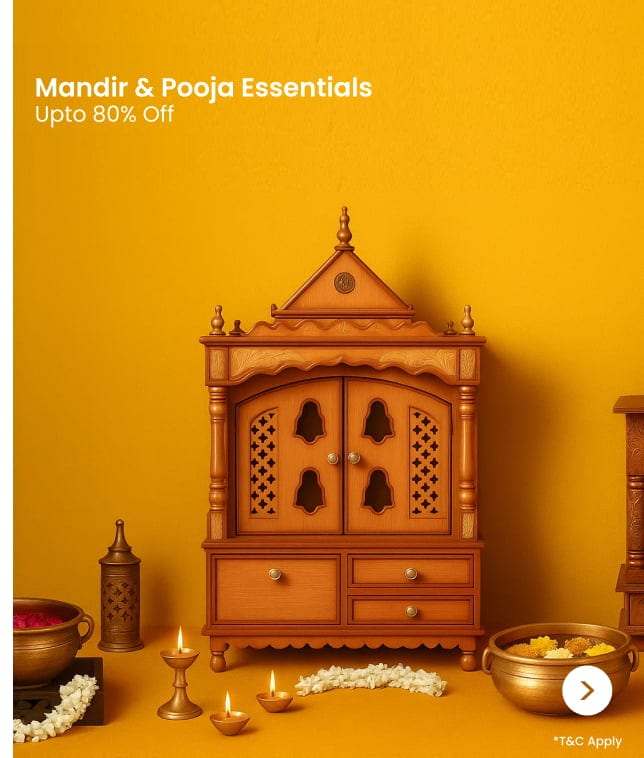Tap the round arrow button on the banner
The height and width of the screenshot is (758, 644).
coord(587,690)
